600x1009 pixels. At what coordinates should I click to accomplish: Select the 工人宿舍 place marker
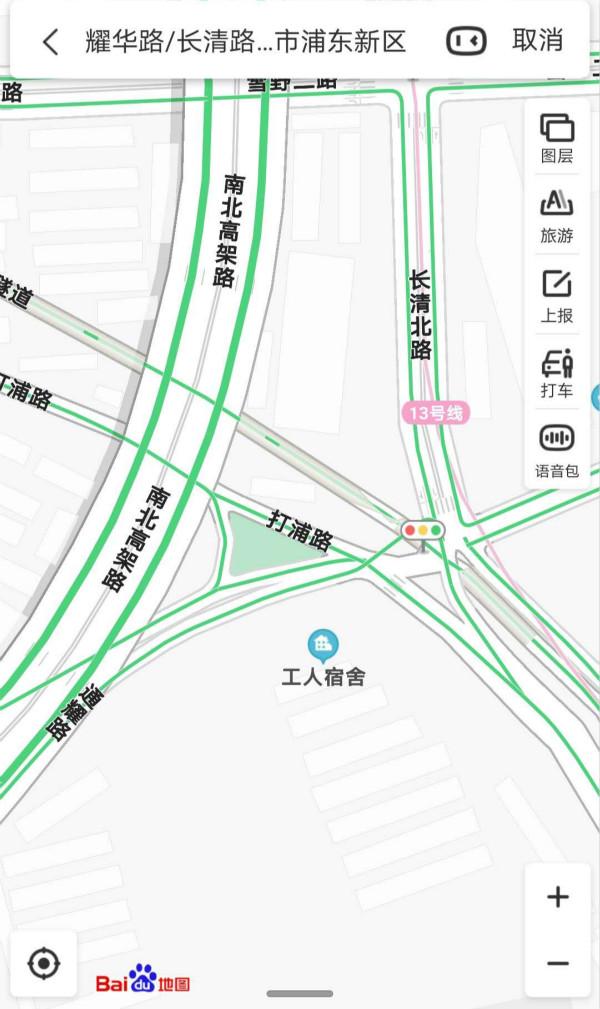[323, 645]
